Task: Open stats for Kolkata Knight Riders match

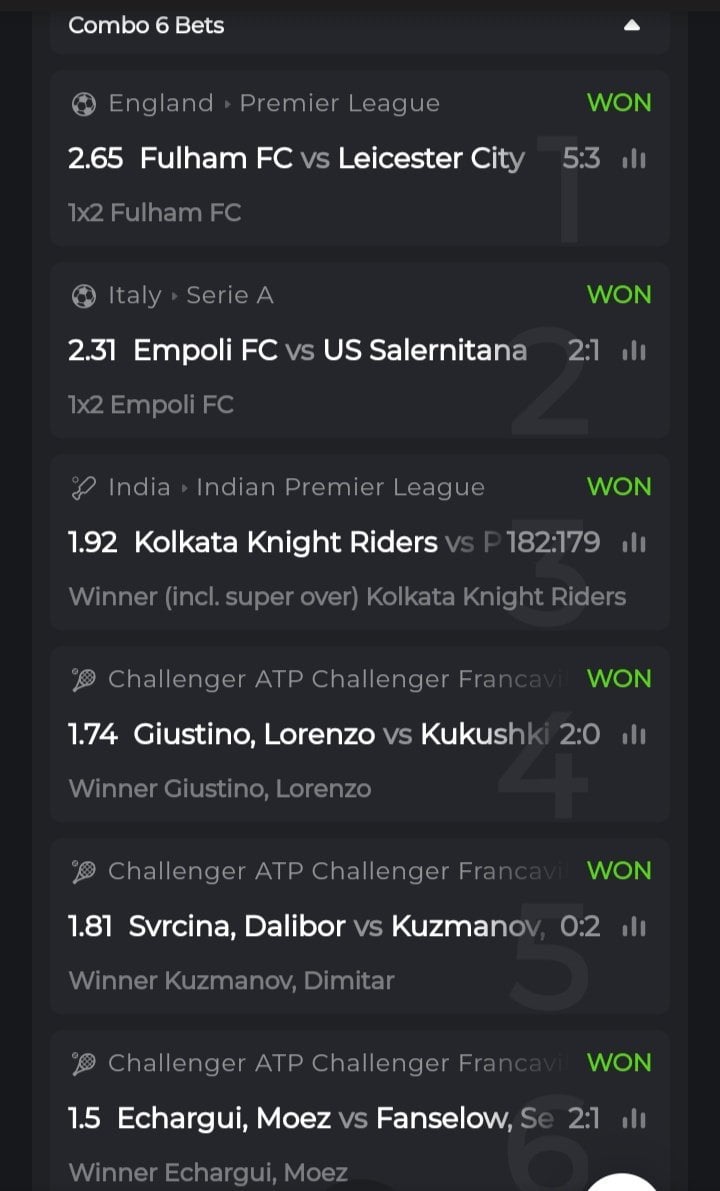Action: [634, 543]
